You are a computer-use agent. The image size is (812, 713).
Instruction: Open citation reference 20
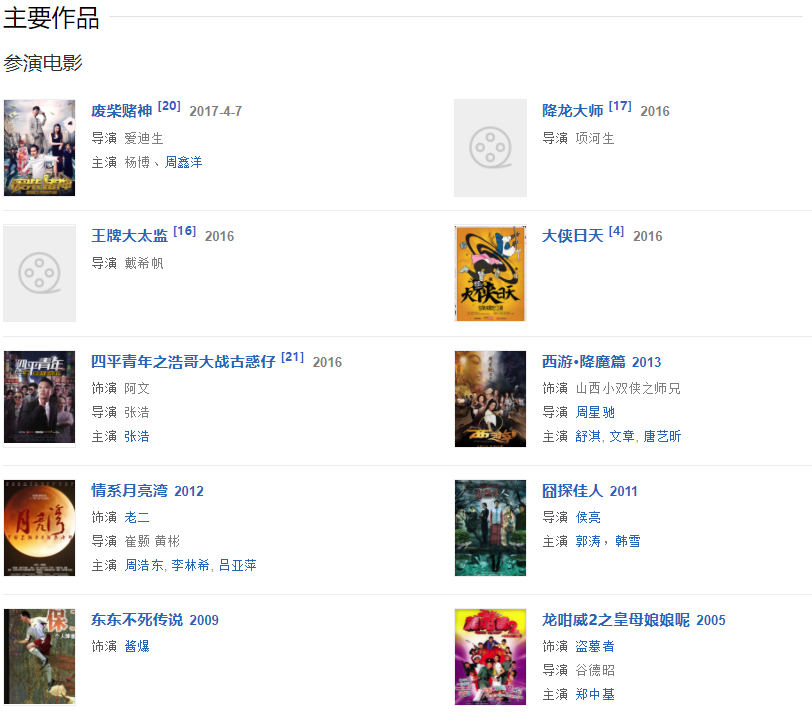pos(169,106)
